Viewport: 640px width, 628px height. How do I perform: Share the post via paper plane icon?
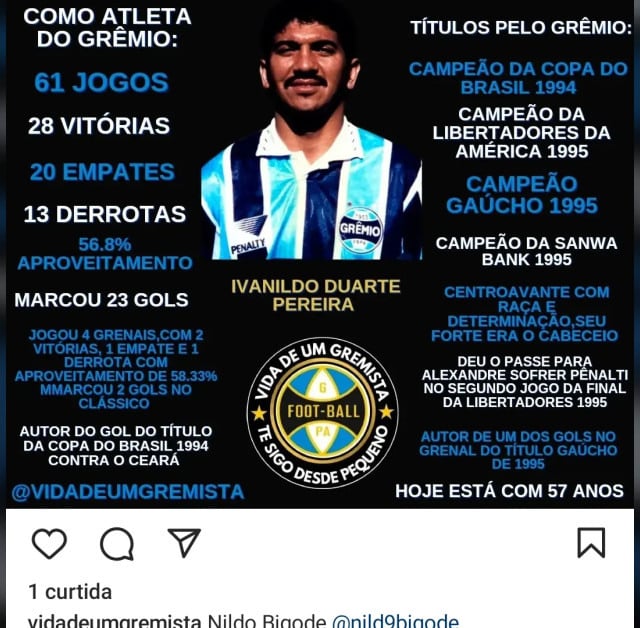[184, 542]
